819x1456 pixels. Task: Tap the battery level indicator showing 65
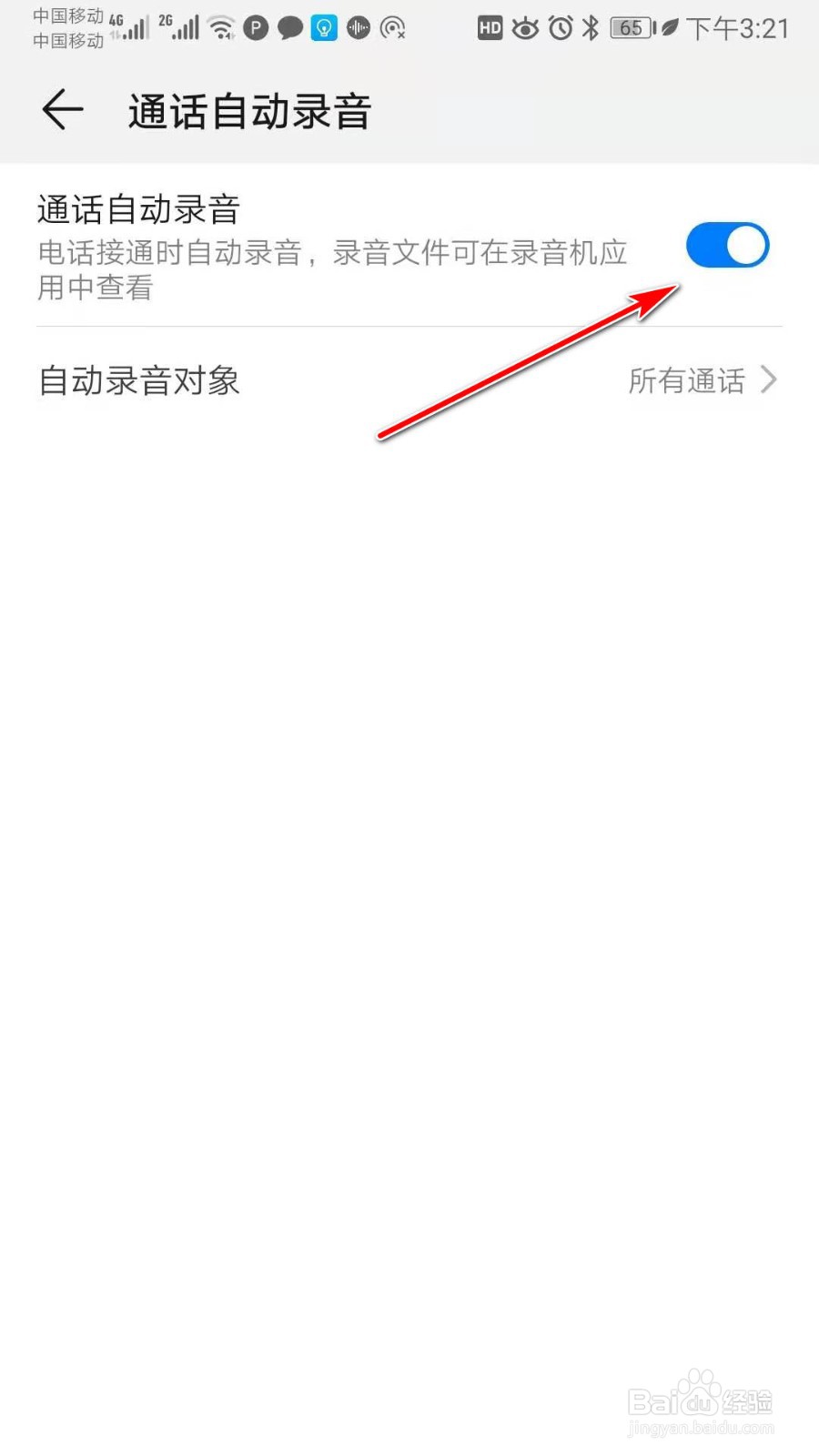point(631,28)
